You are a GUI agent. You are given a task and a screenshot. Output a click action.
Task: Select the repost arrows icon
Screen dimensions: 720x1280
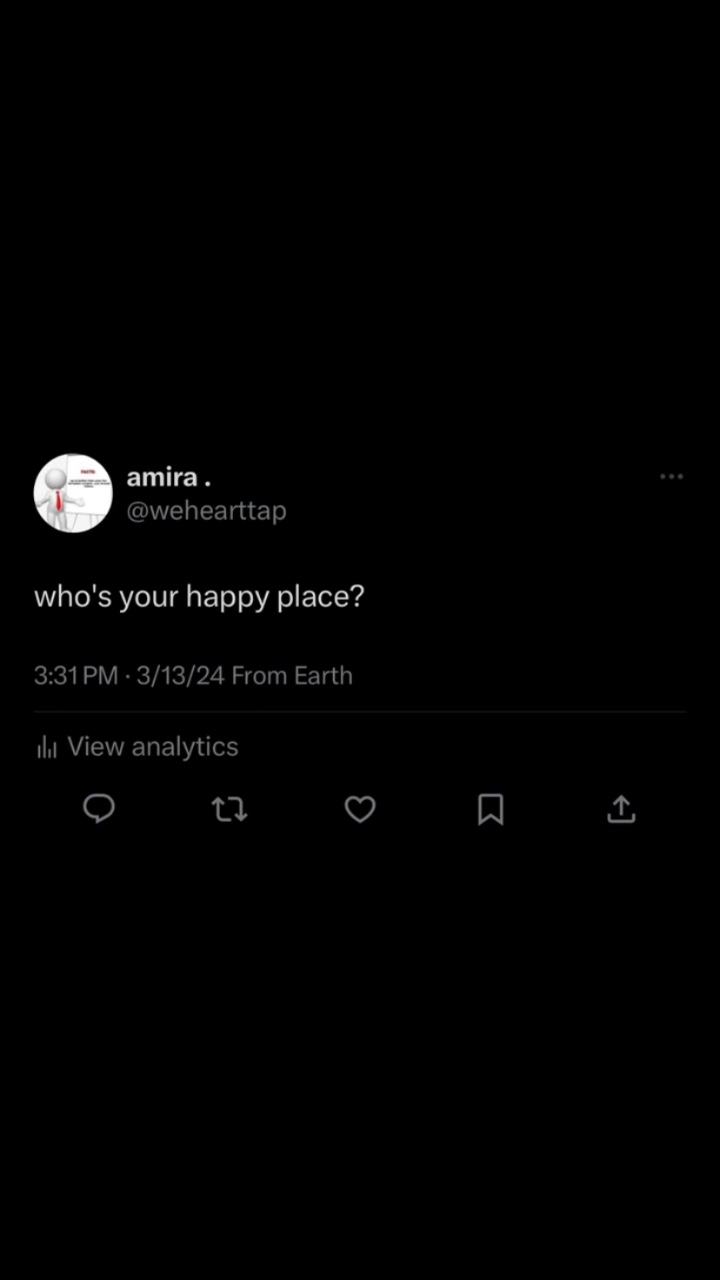click(229, 809)
